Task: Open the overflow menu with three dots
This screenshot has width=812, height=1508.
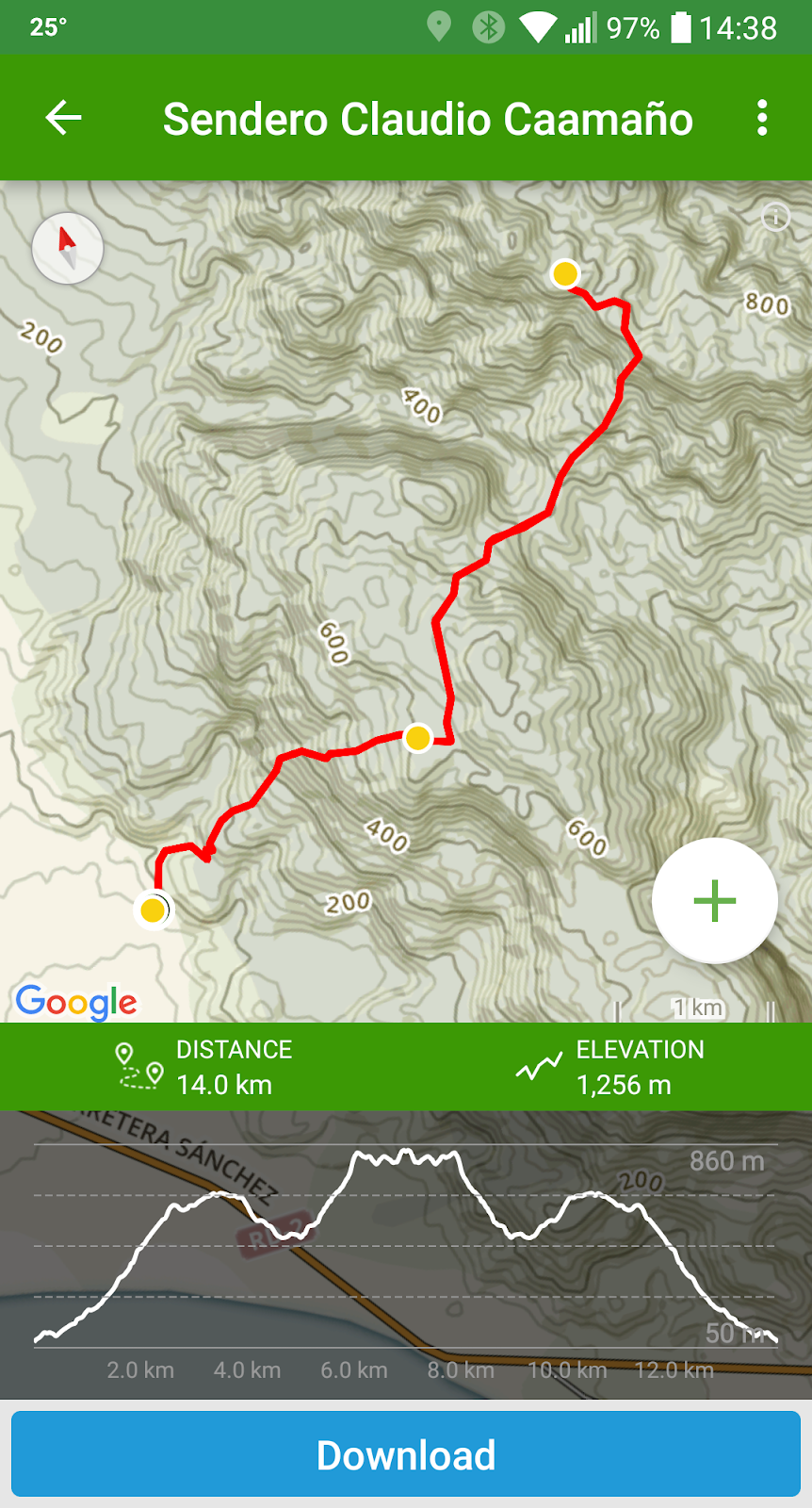Action: pos(763,117)
